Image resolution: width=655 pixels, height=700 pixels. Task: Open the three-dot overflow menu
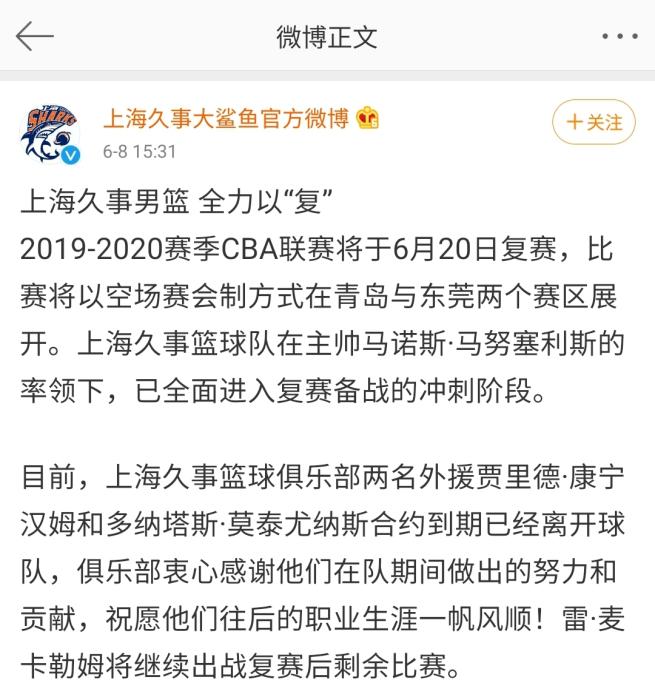pos(619,37)
